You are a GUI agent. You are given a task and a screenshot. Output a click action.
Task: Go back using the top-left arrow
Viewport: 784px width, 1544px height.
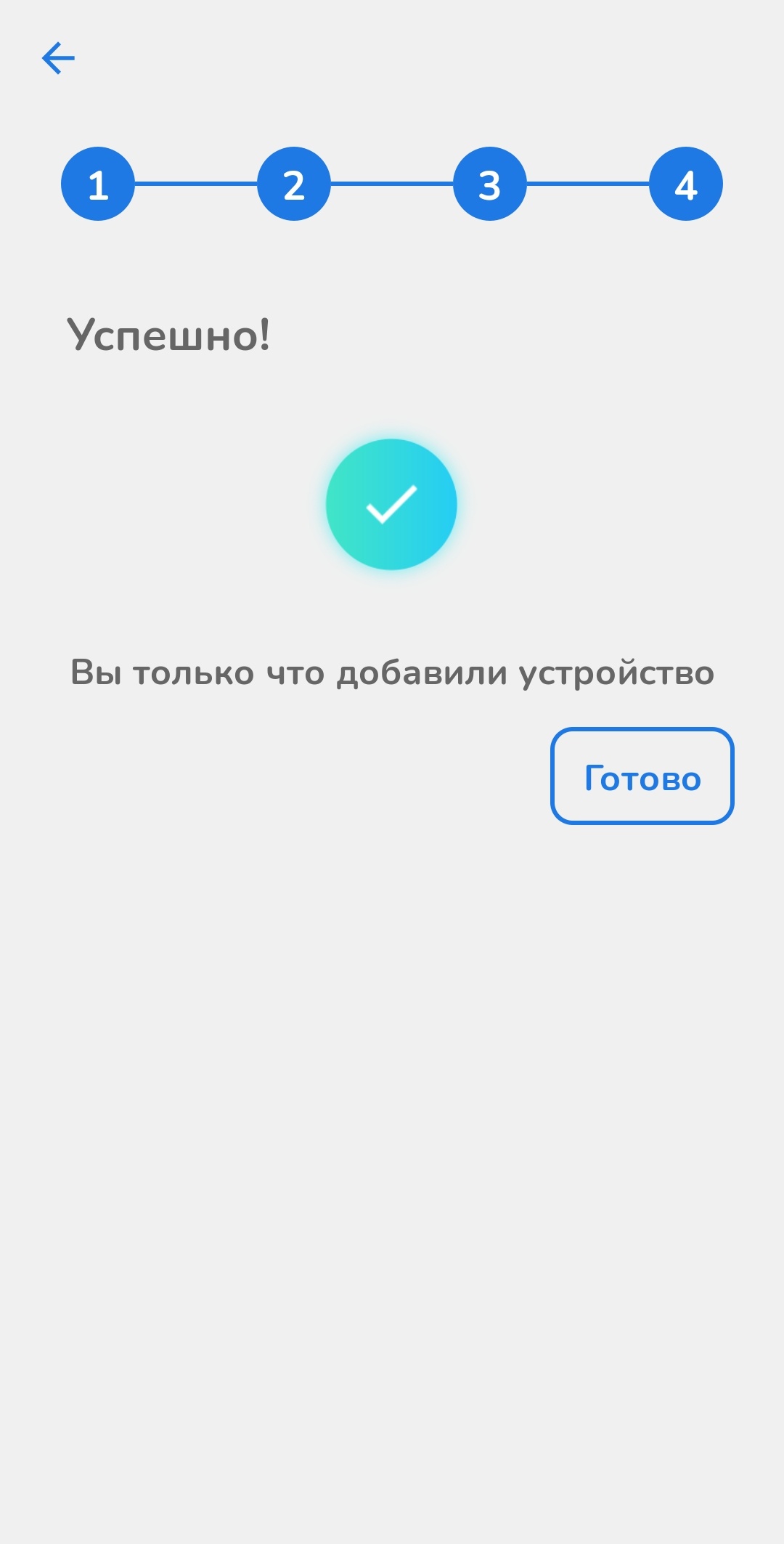pyautogui.click(x=58, y=58)
